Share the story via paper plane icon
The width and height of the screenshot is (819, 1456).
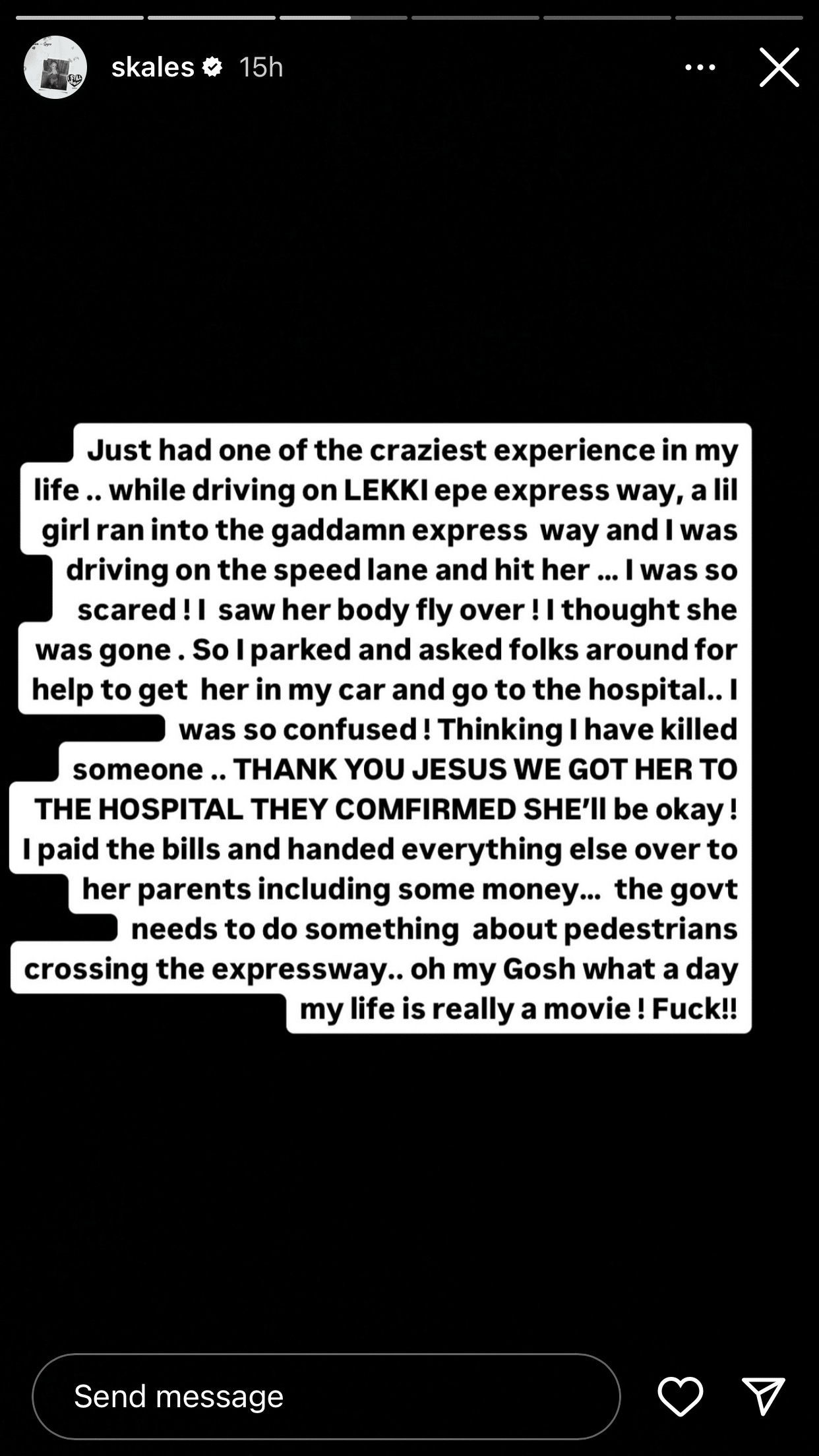point(763,1395)
